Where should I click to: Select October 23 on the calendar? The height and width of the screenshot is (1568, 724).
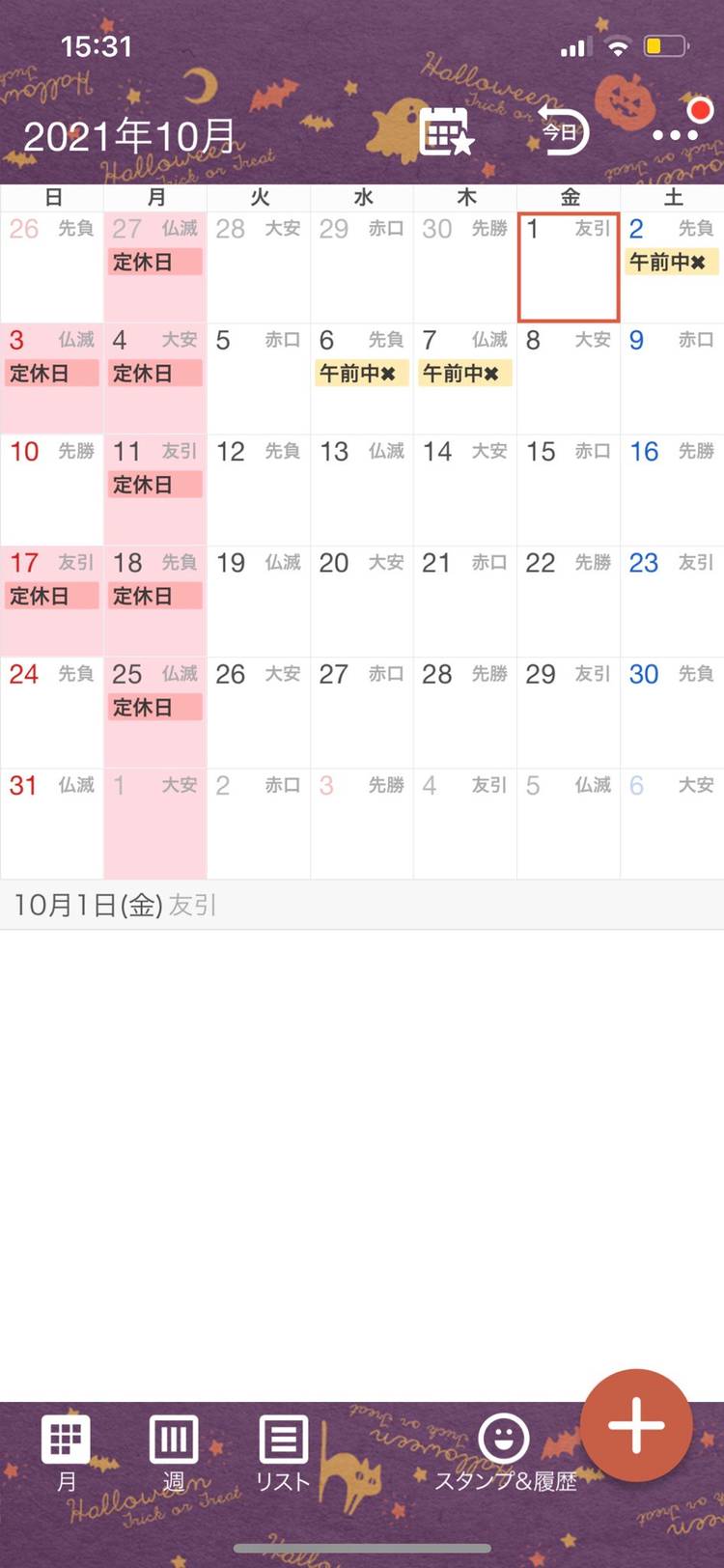[x=672, y=602]
